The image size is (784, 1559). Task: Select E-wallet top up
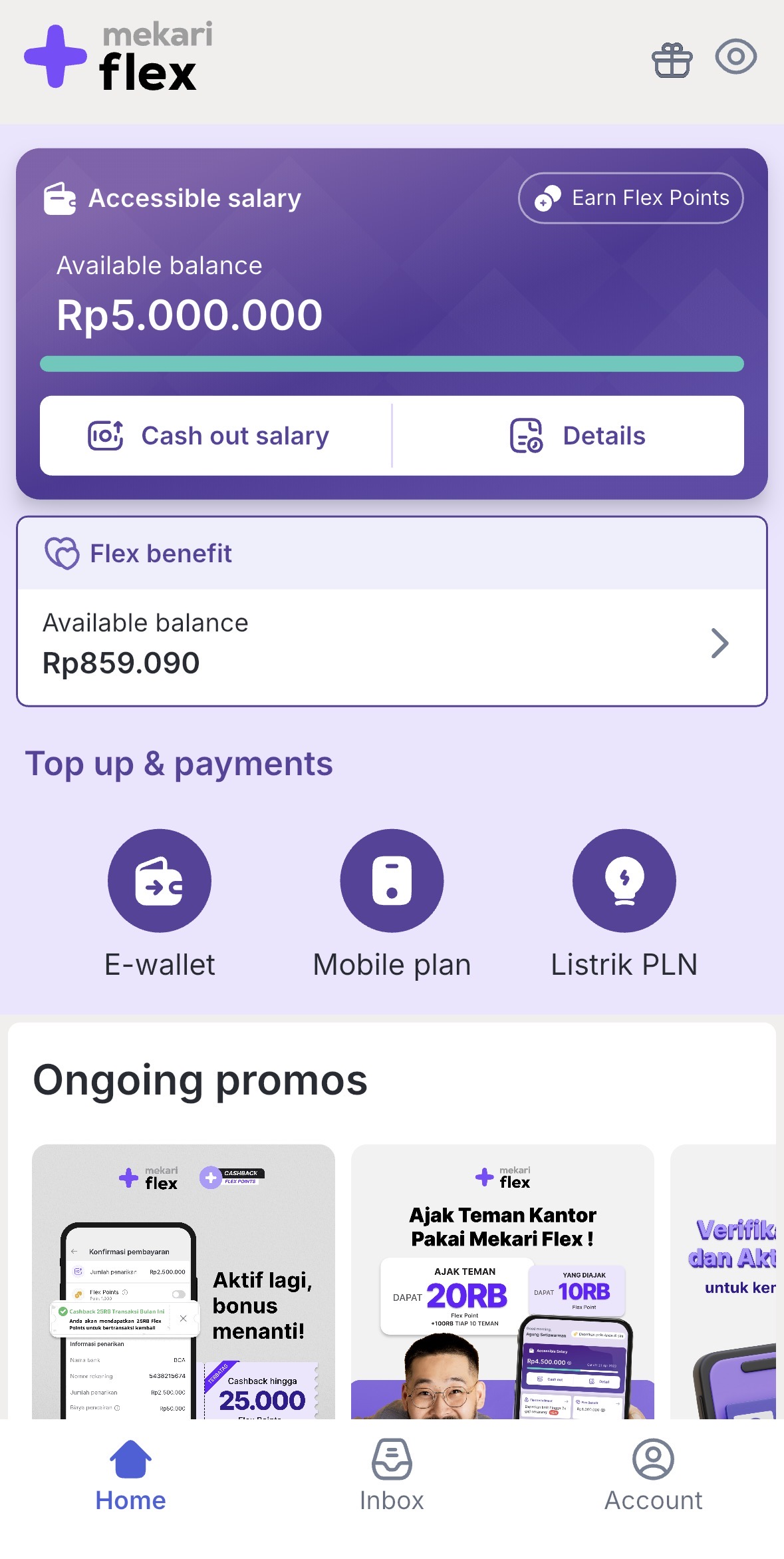tap(160, 881)
